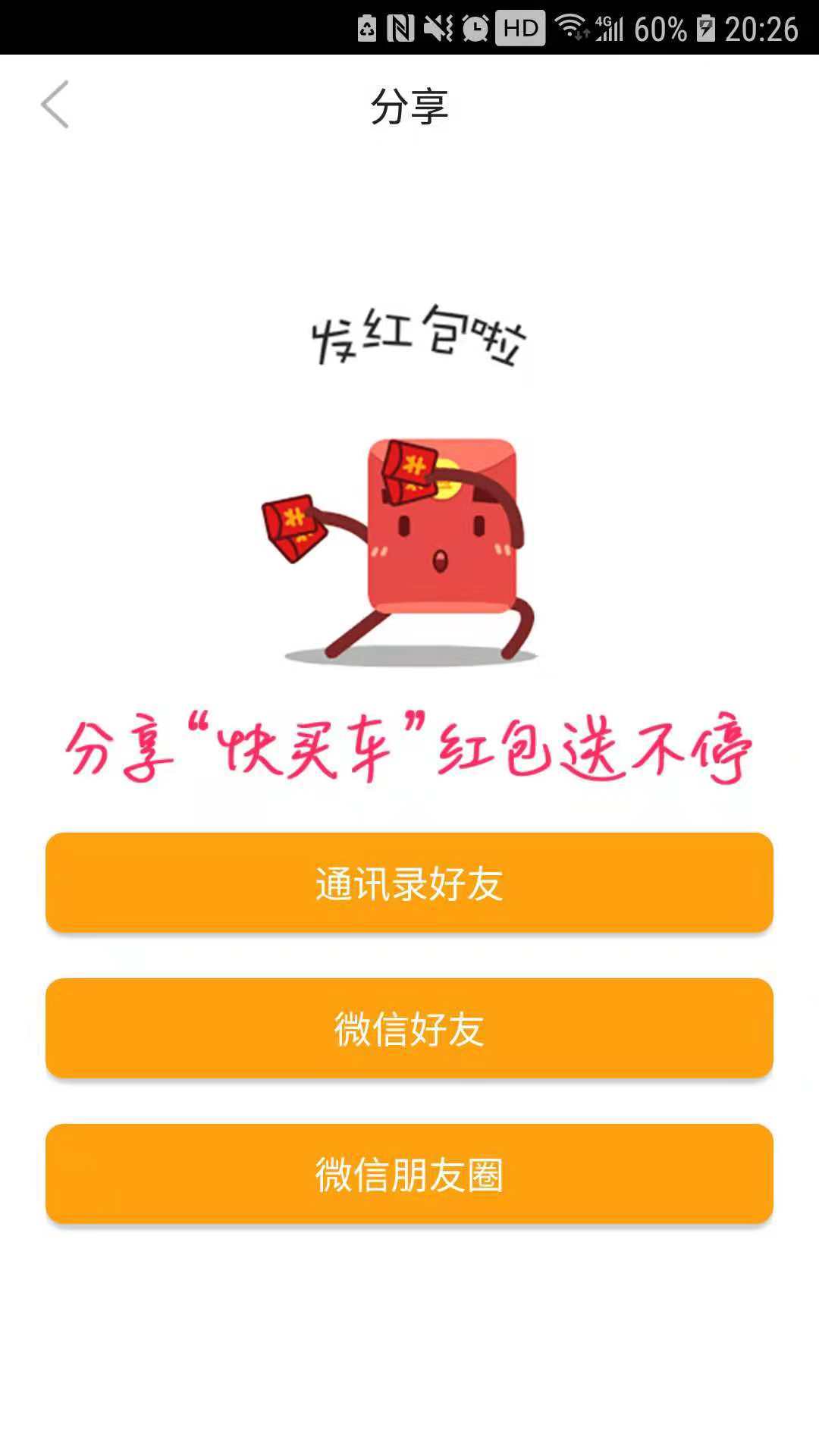Share to 微信朋友圈
819x1456 pixels.
point(409,1174)
